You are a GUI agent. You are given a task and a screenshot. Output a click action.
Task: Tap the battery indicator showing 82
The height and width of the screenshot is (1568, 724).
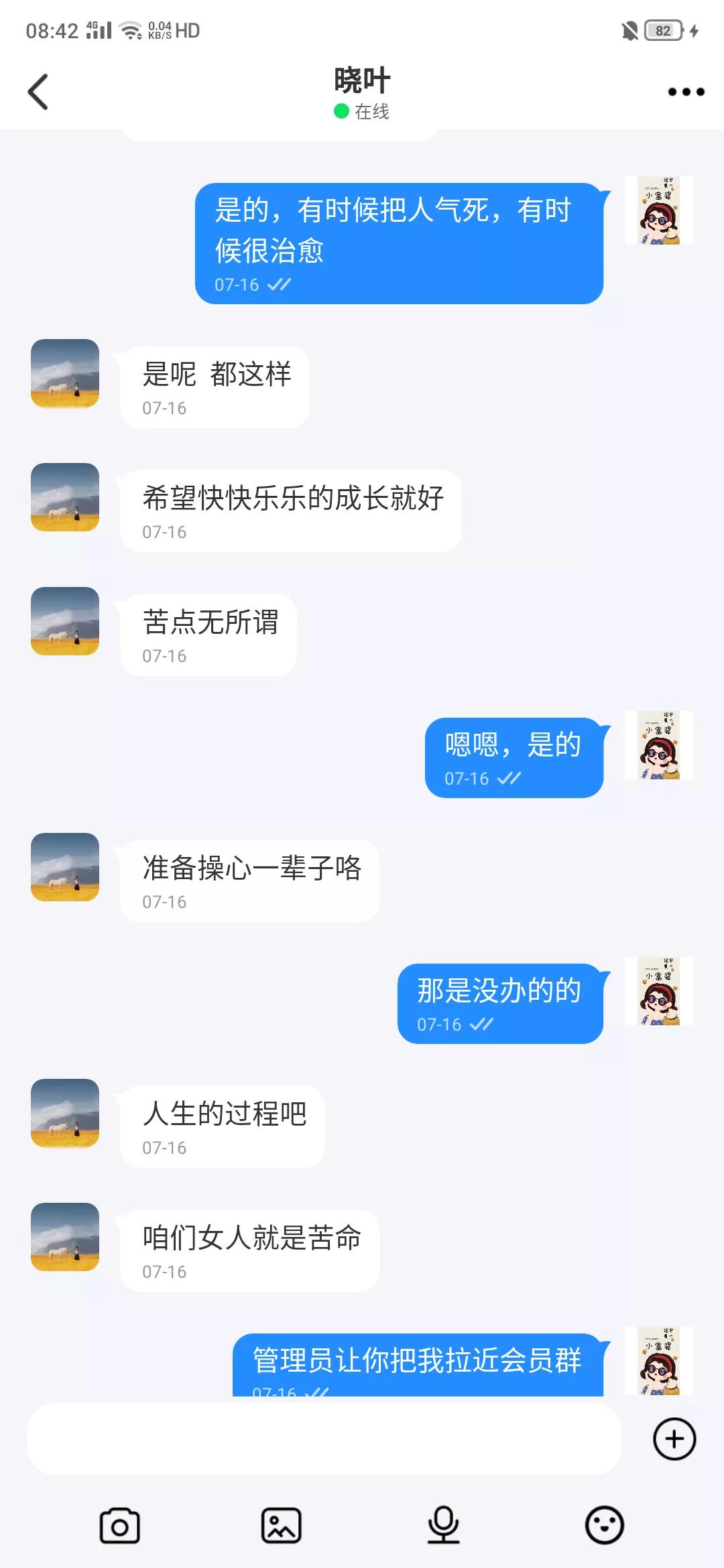(663, 29)
